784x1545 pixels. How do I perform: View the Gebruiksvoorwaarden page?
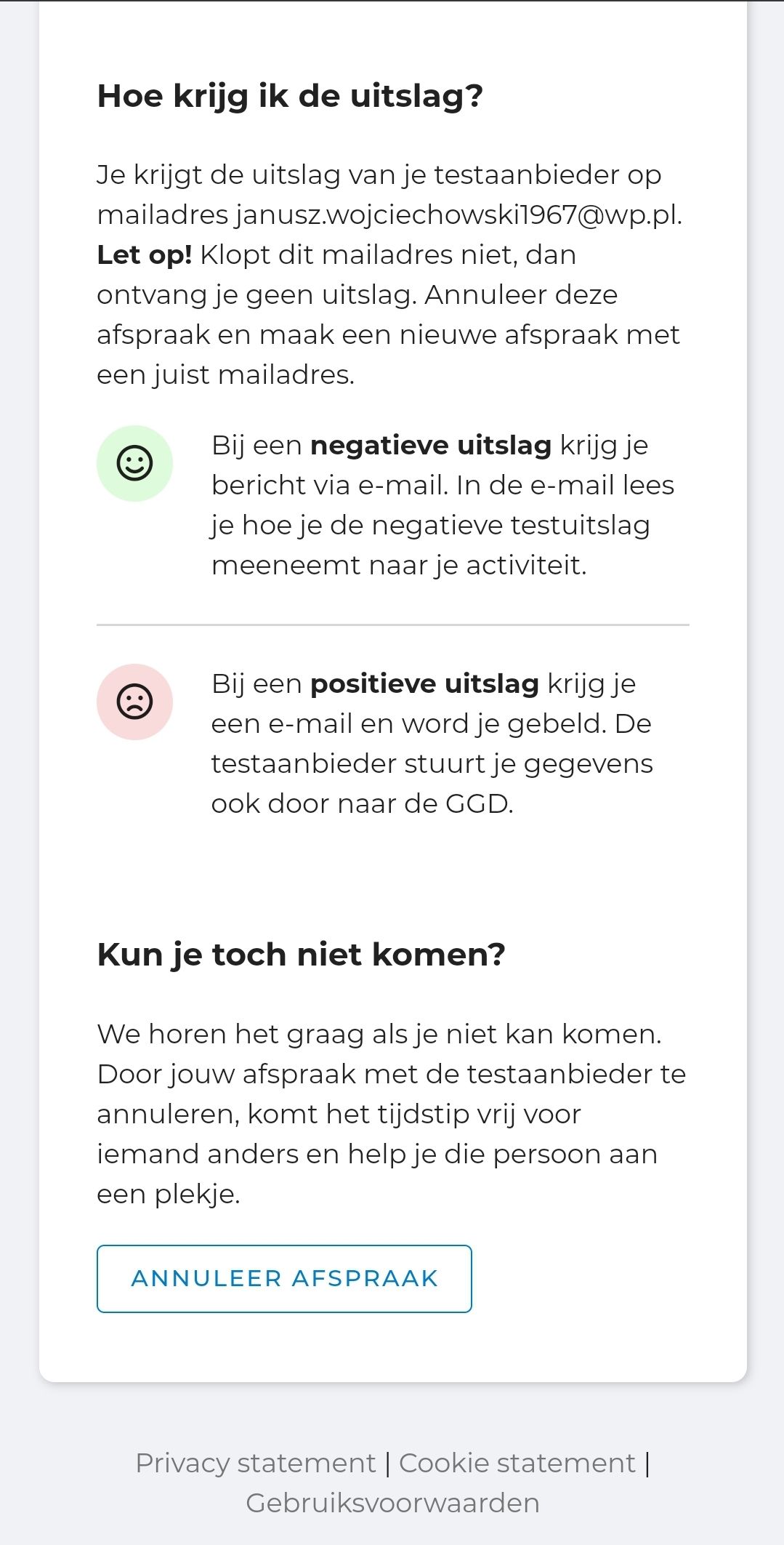pyautogui.click(x=392, y=1503)
